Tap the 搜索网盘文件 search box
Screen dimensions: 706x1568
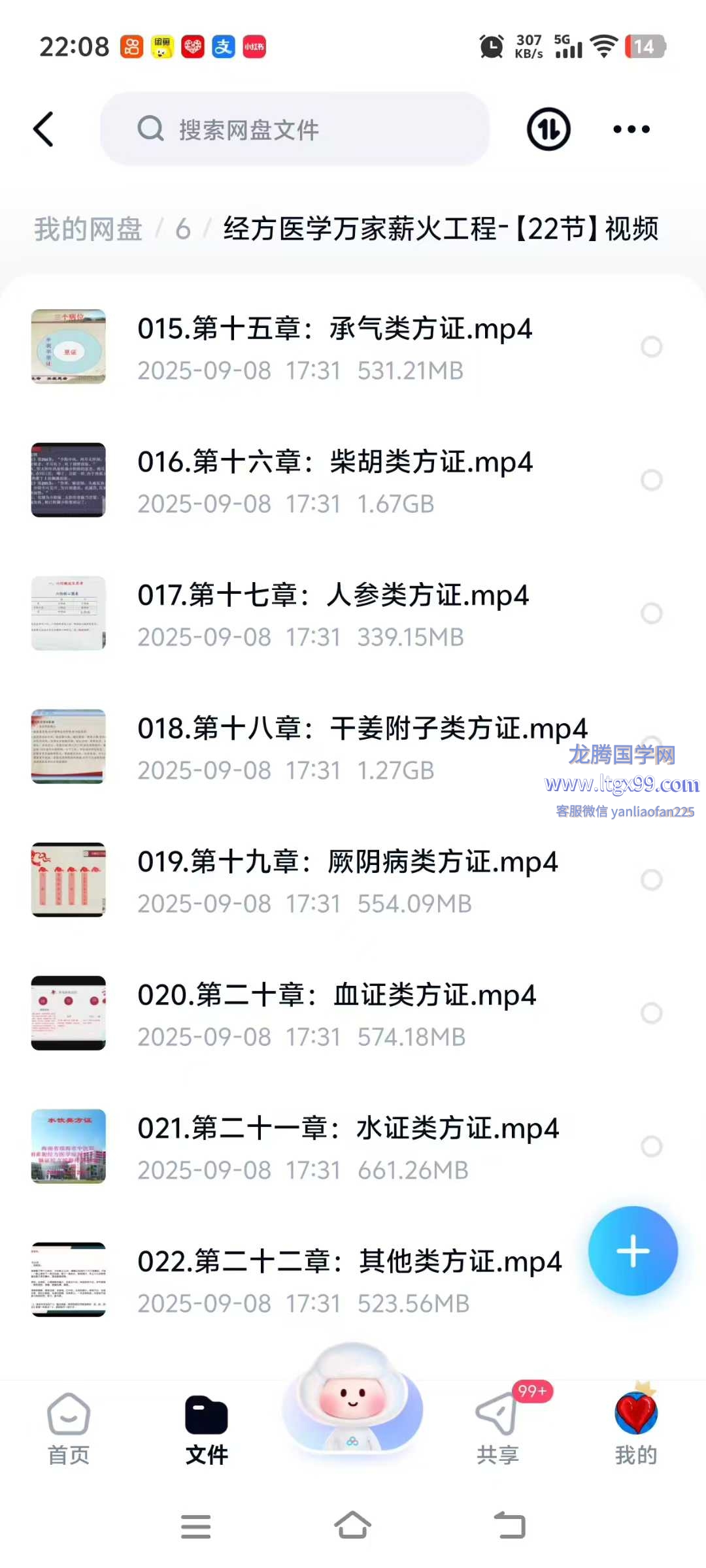tap(294, 129)
